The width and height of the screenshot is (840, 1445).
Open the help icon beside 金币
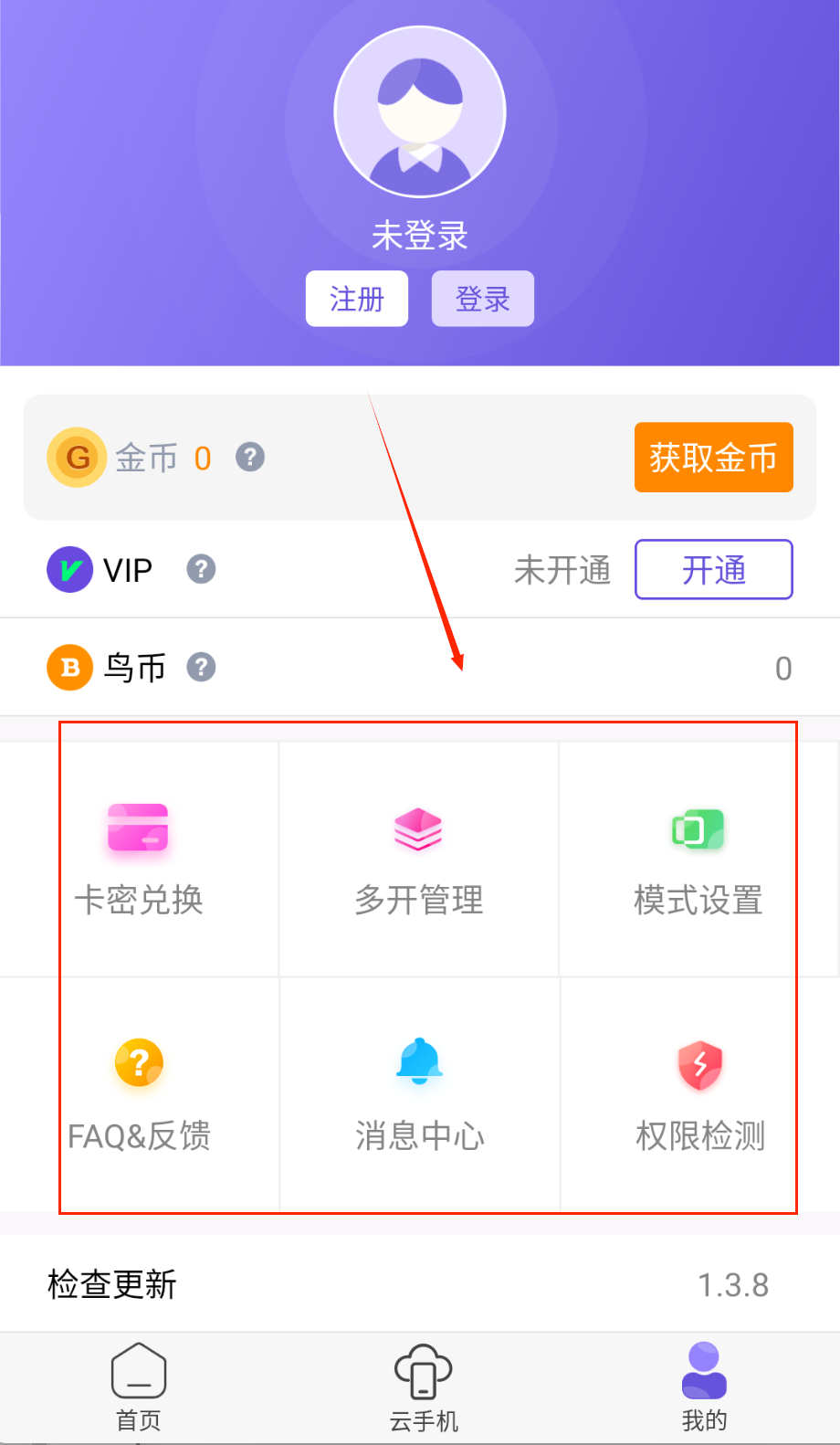pos(250,457)
